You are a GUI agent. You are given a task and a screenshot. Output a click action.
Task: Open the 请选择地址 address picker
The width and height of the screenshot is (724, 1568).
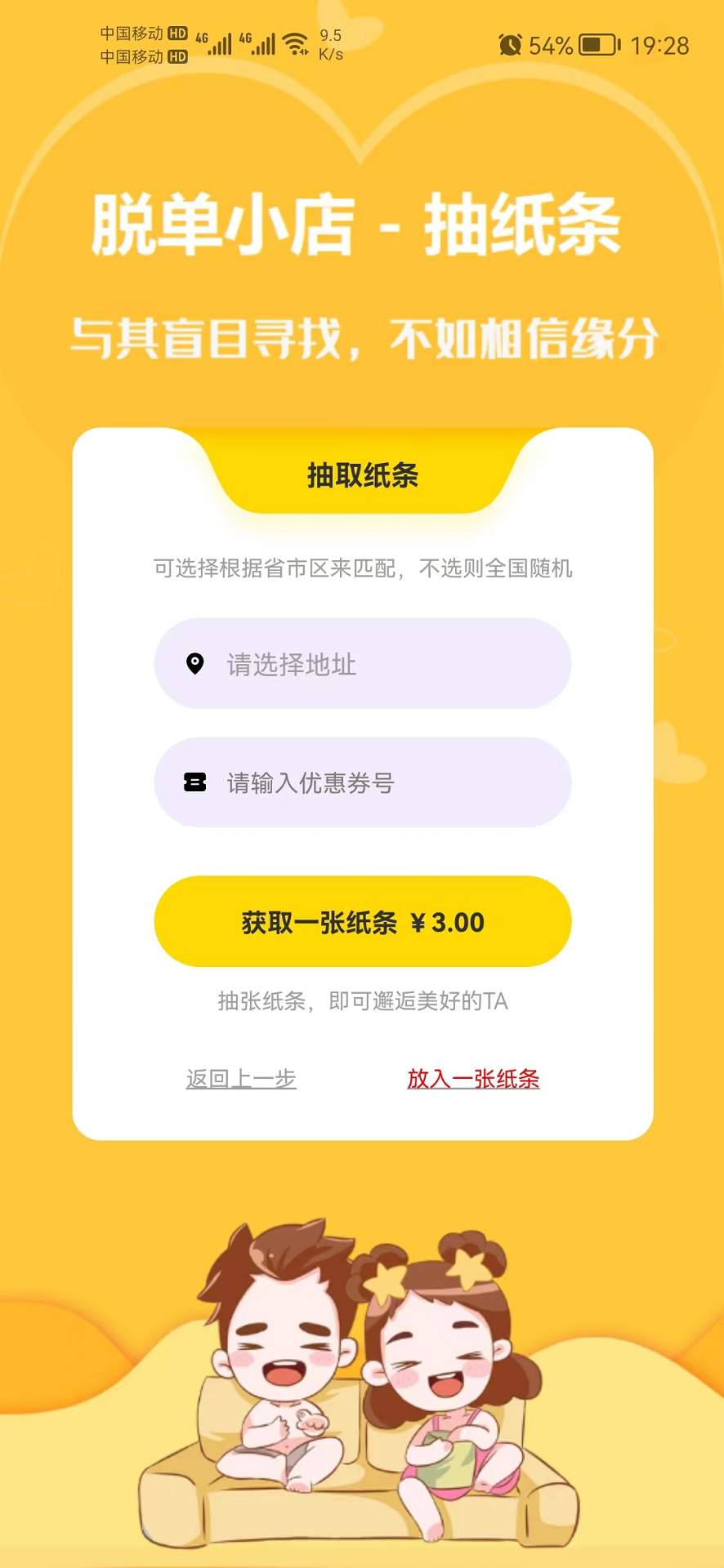point(362,664)
